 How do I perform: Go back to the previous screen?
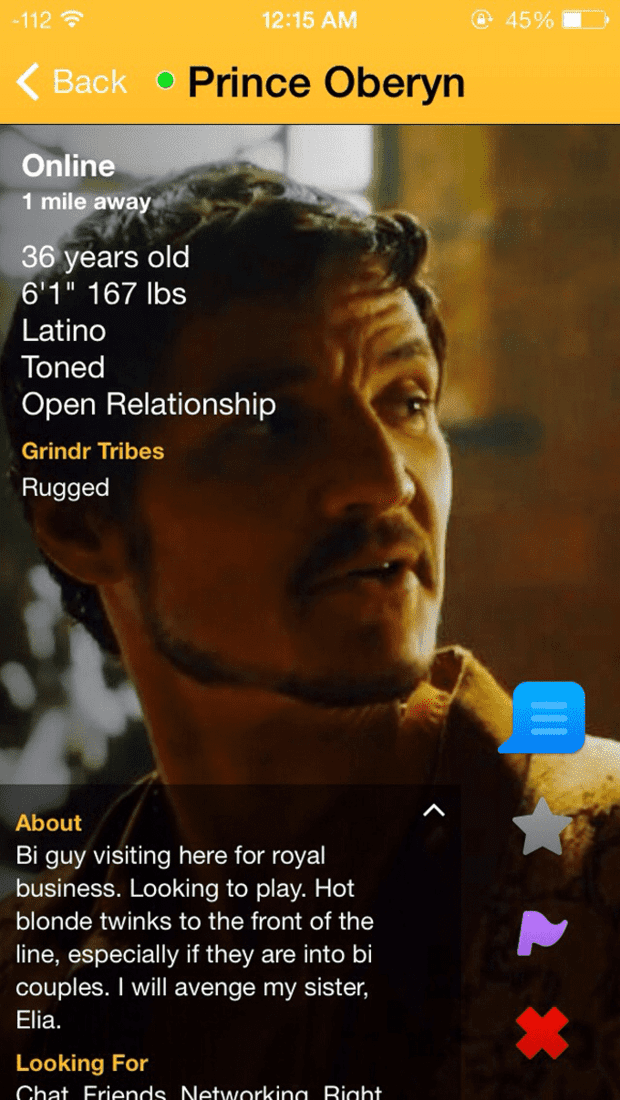pyautogui.click(x=71, y=82)
